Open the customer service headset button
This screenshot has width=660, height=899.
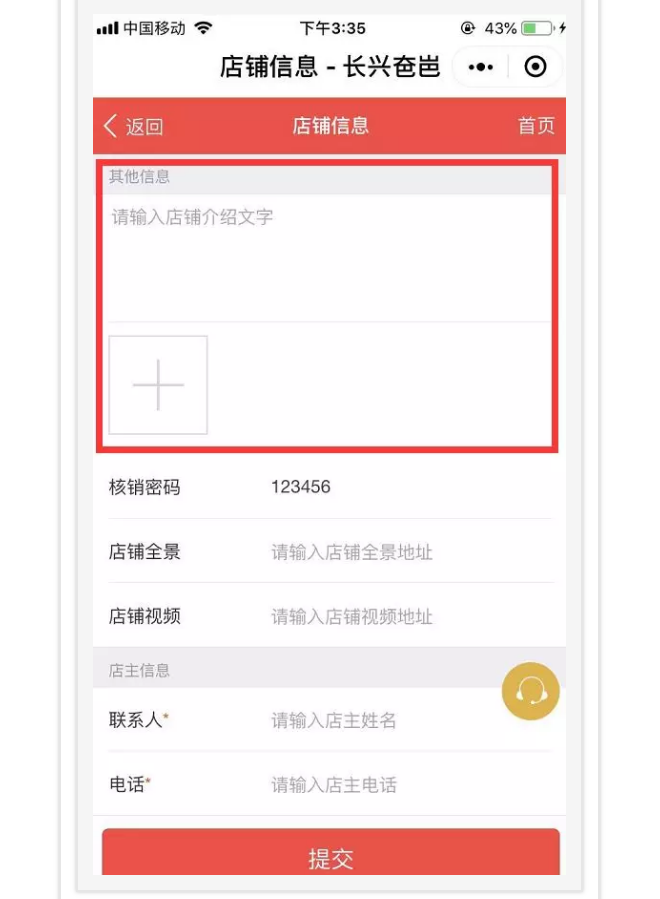tap(531, 691)
